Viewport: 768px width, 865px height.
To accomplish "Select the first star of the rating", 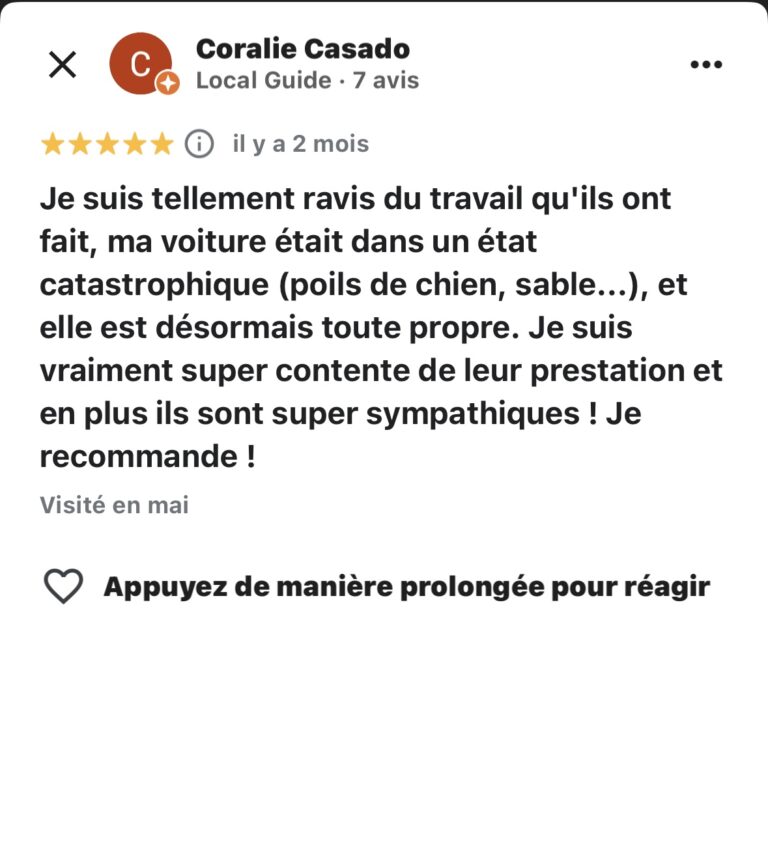I will (x=52, y=143).
